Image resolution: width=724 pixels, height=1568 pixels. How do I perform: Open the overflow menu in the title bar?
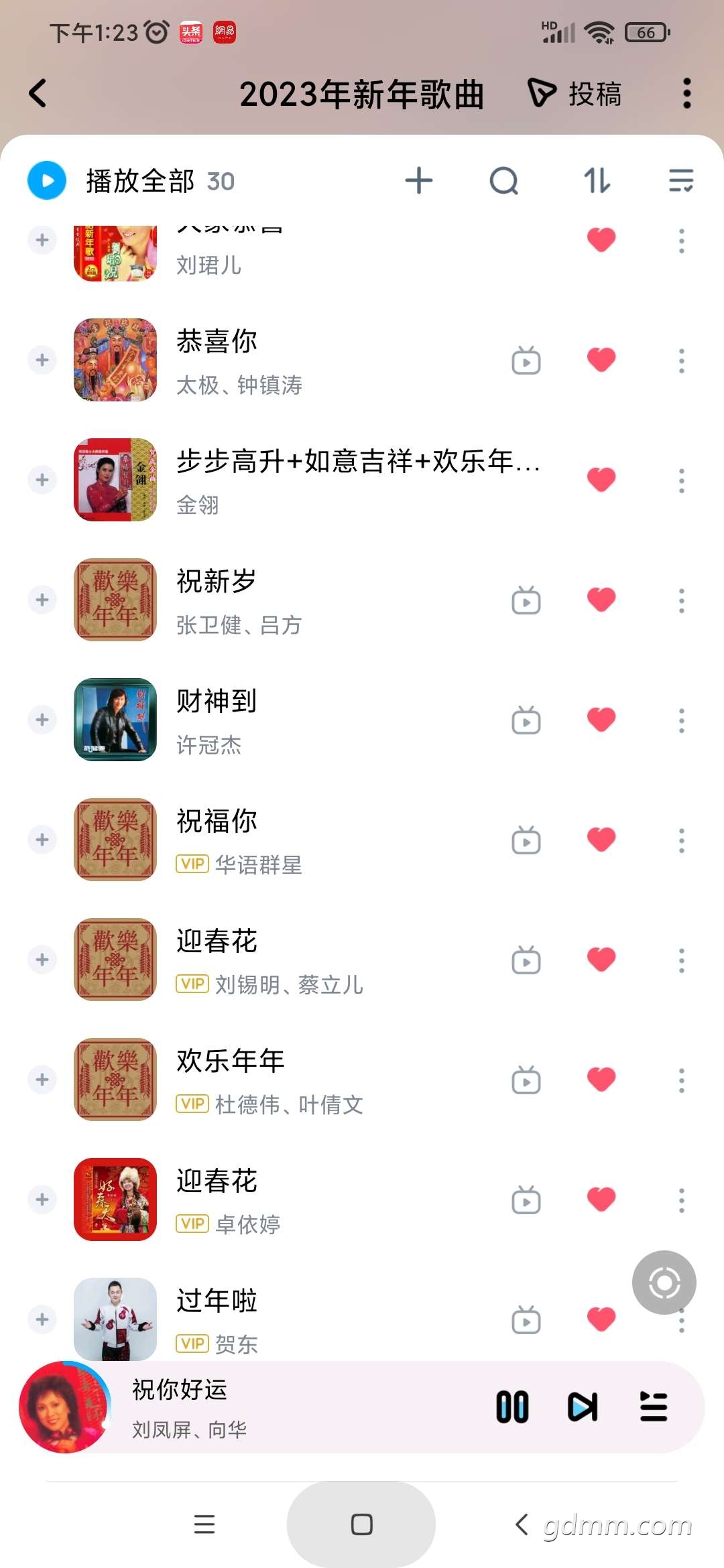pyautogui.click(x=686, y=93)
